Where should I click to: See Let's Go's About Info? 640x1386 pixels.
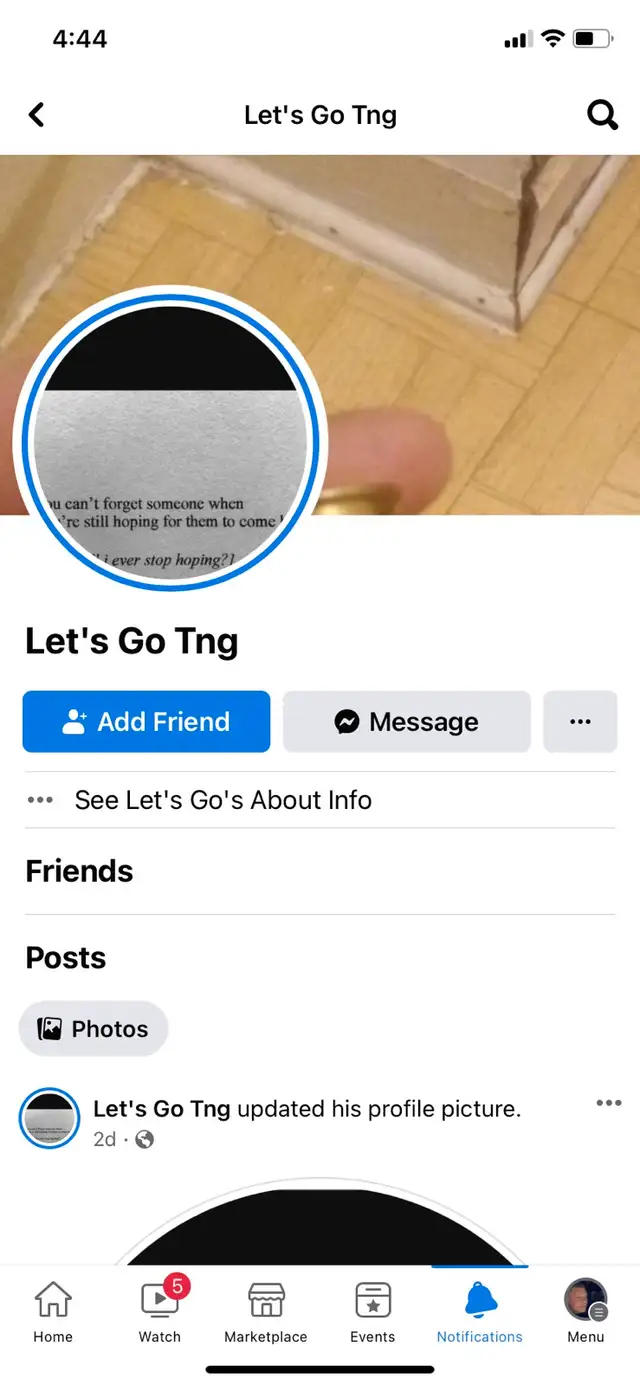(320, 800)
